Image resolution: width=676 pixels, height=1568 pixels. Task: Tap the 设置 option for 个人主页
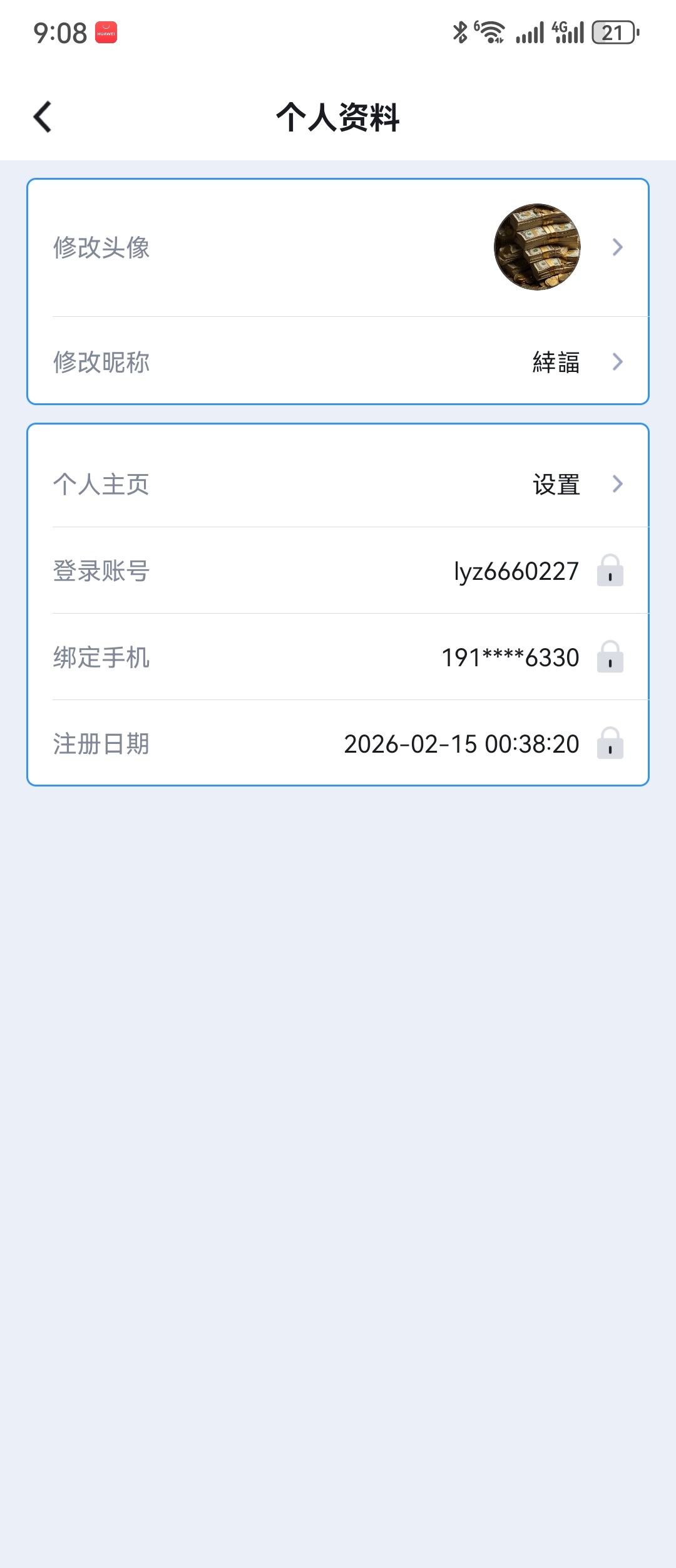pos(555,483)
